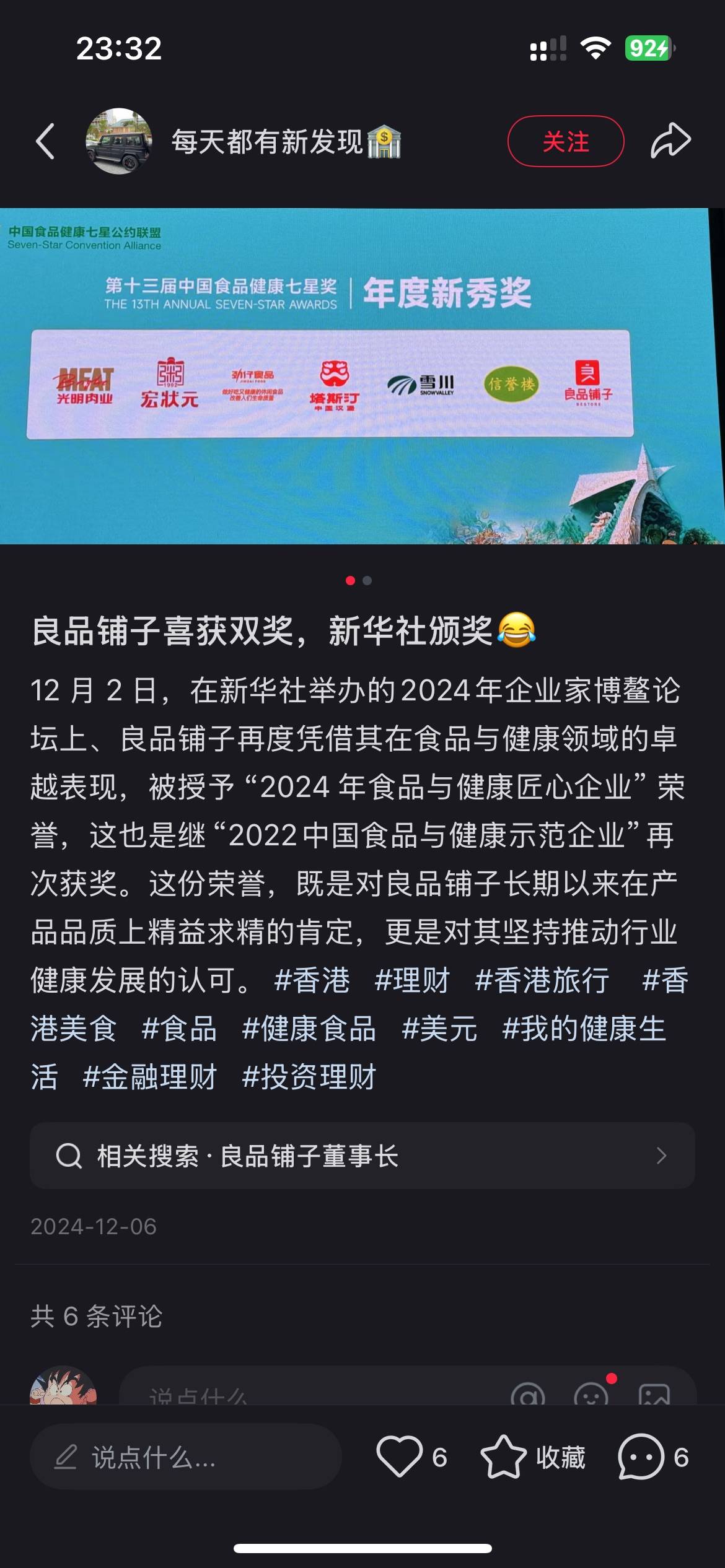Open hashtag #理财
This screenshot has height=1568, width=725.
coord(411,980)
